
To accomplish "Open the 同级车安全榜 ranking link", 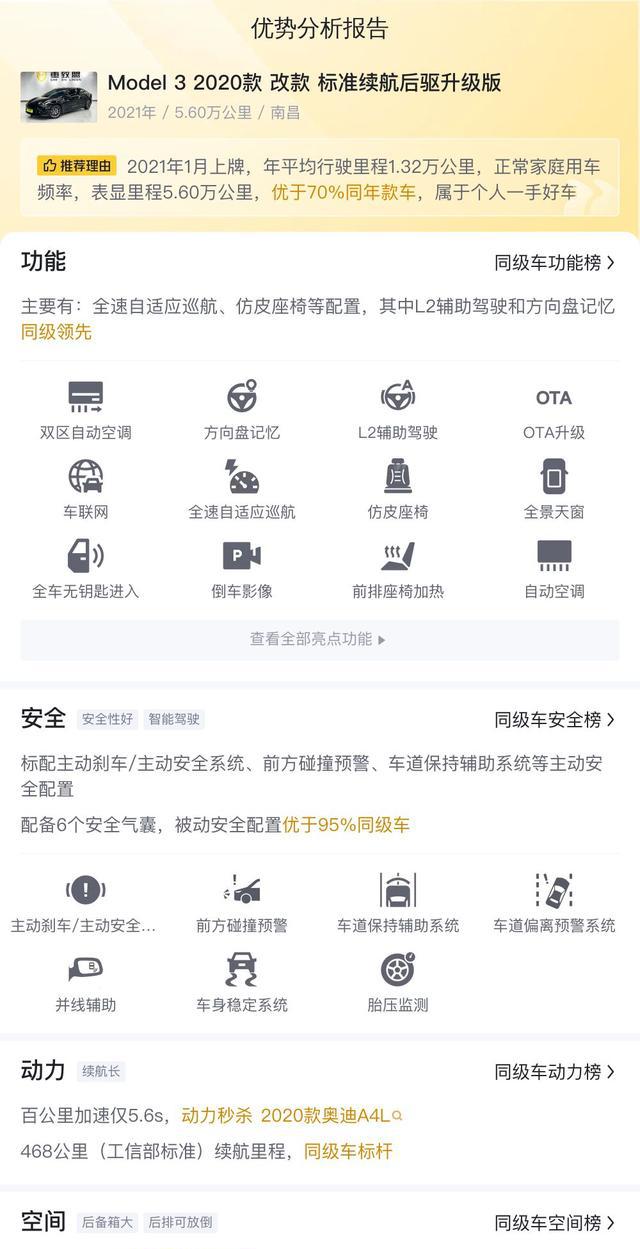I will (555, 720).
